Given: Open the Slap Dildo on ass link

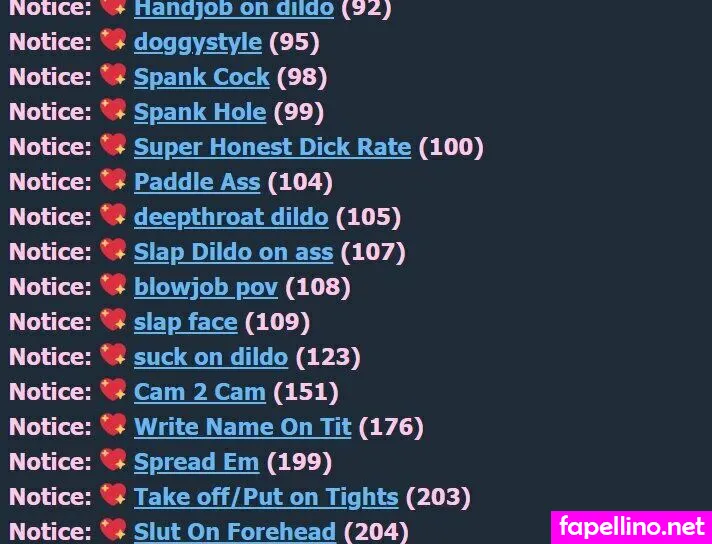Looking at the screenshot, I should coord(233,253).
